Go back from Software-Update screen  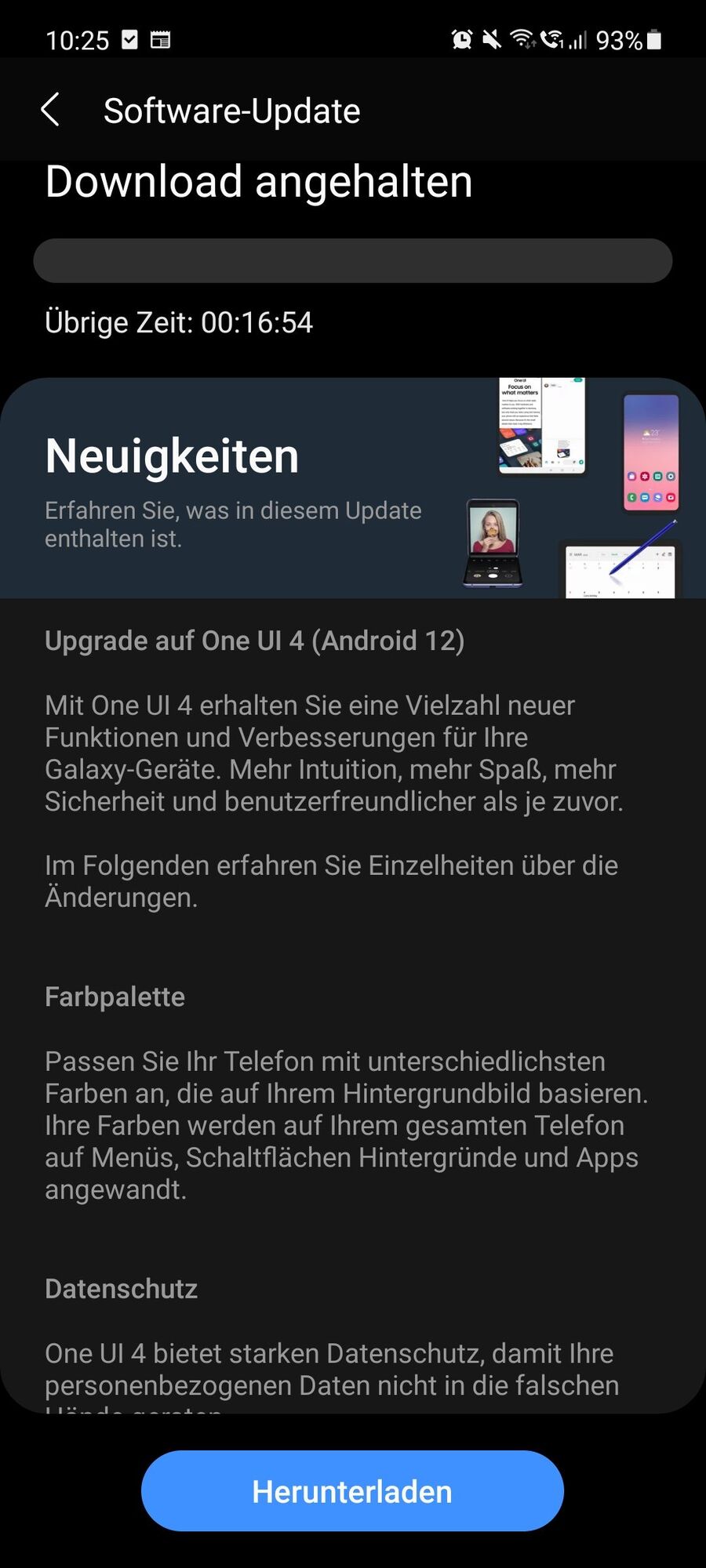(50, 110)
